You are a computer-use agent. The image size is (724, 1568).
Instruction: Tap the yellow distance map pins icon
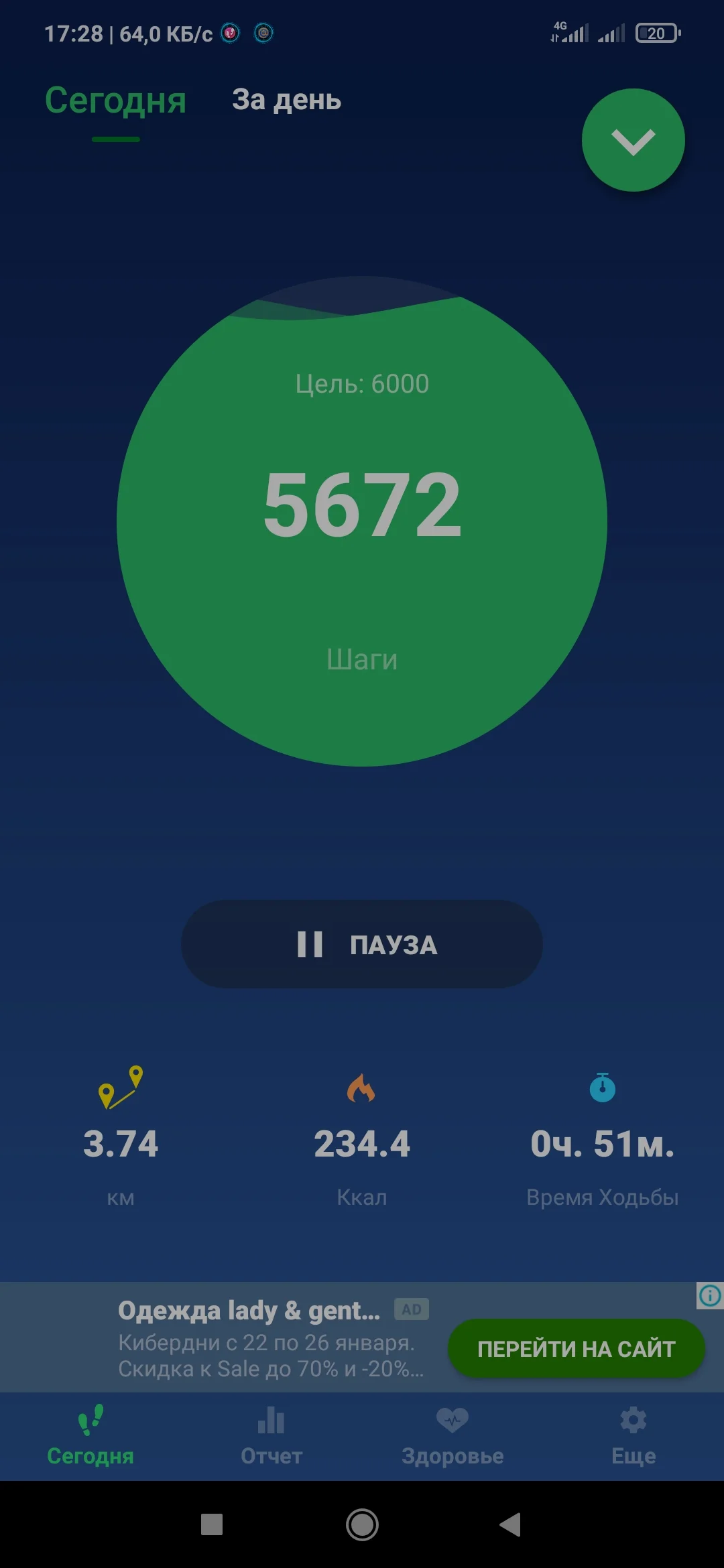tap(122, 1086)
